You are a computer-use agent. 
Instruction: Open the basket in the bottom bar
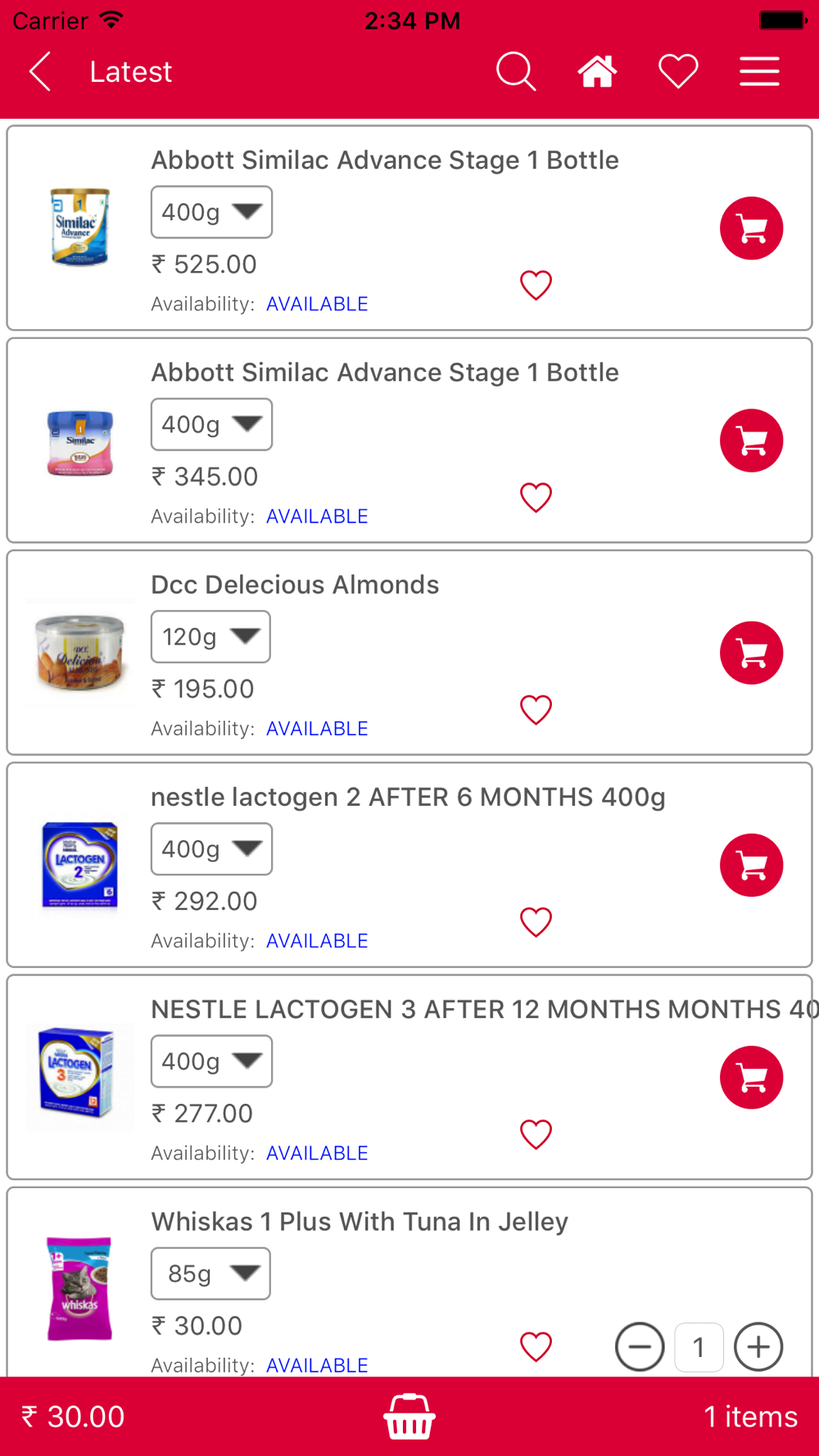(x=409, y=1417)
